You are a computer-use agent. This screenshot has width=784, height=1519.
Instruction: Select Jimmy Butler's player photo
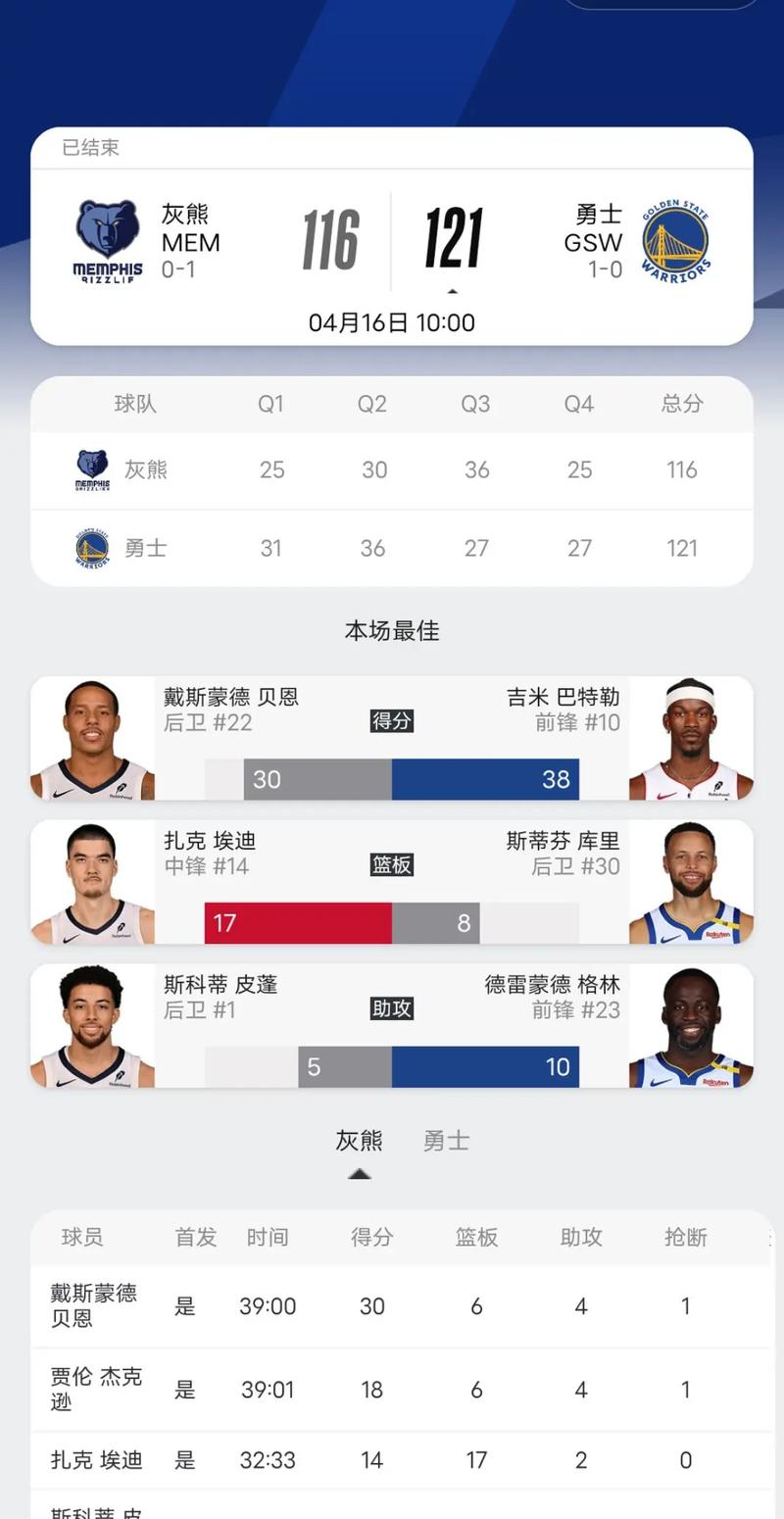click(x=694, y=737)
